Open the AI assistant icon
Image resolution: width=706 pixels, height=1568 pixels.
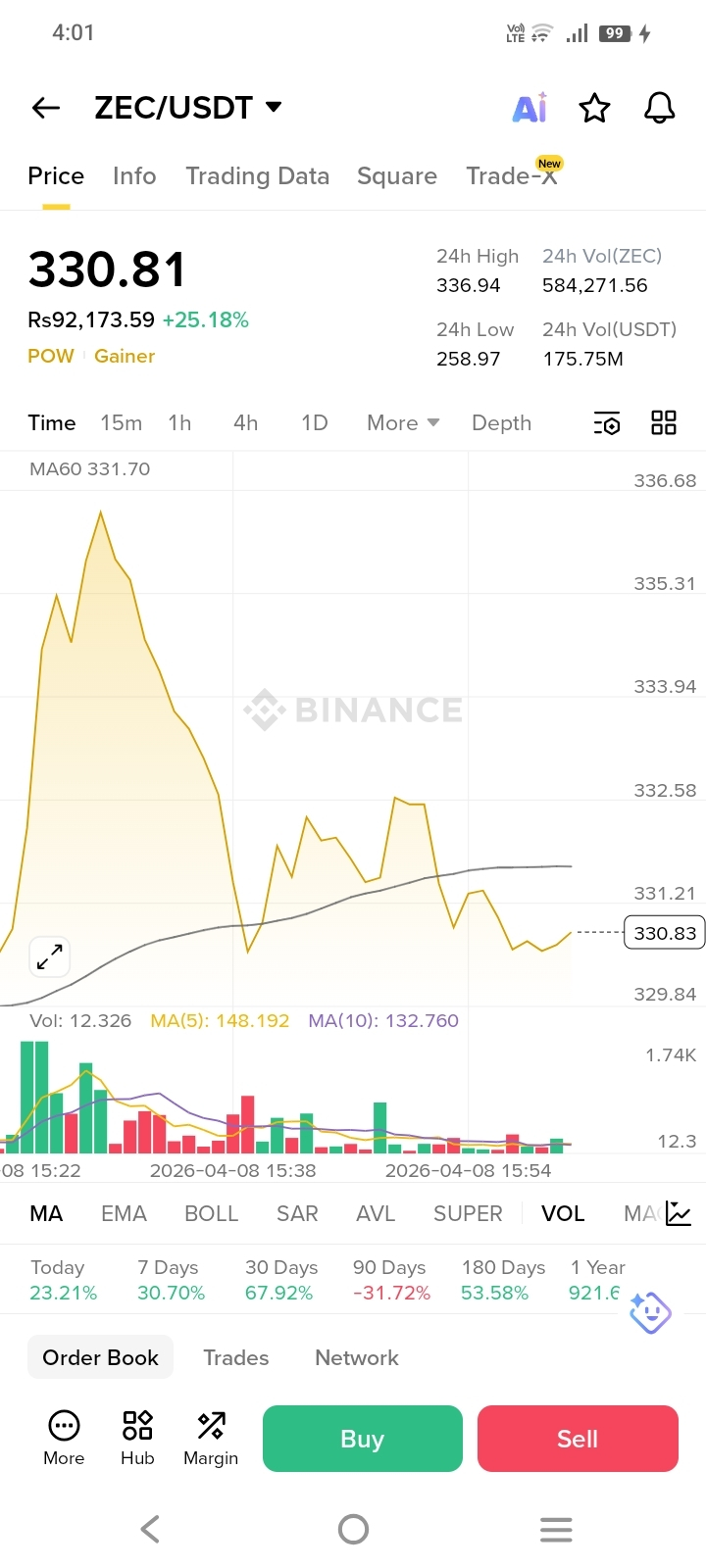[529, 108]
